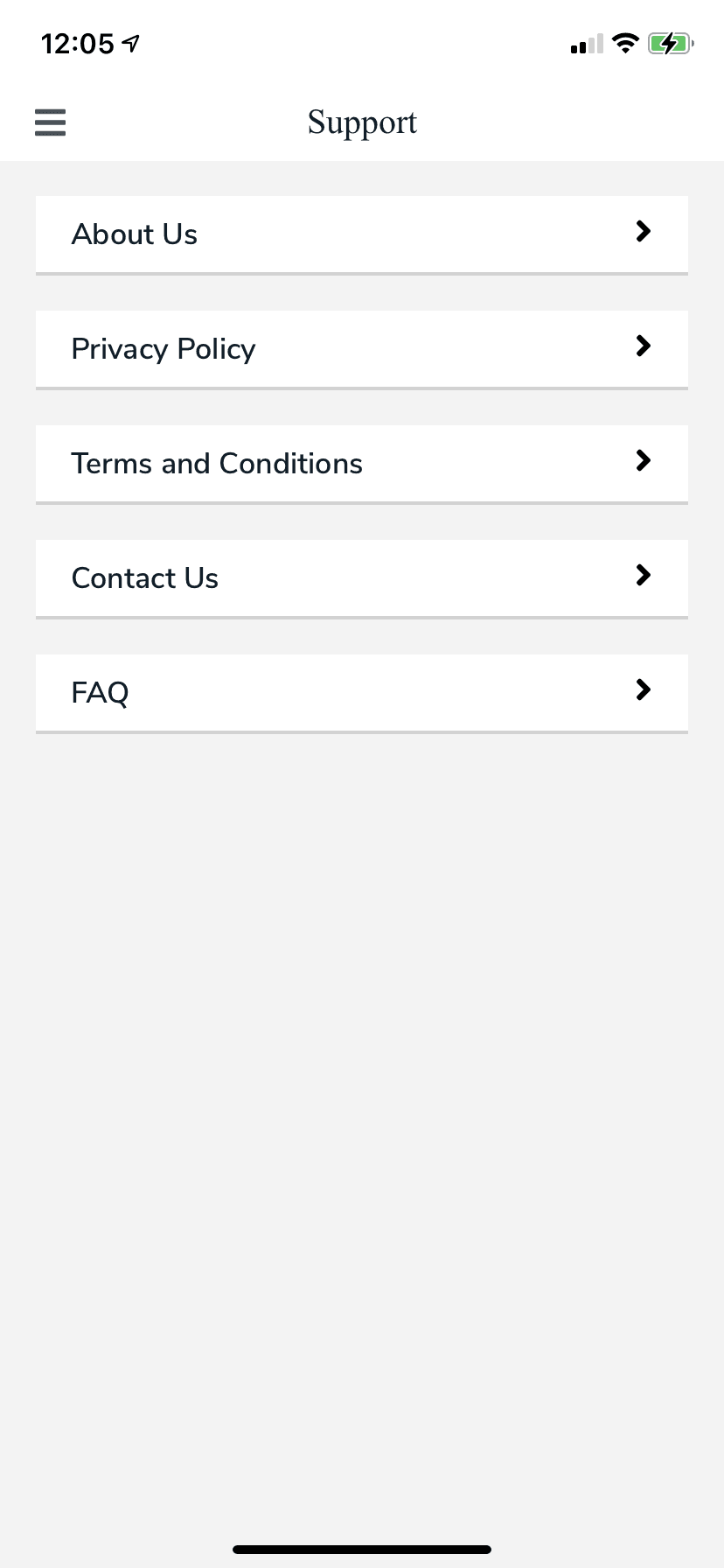Expand the About Us chevron arrow
The image size is (724, 1568).
click(x=643, y=231)
